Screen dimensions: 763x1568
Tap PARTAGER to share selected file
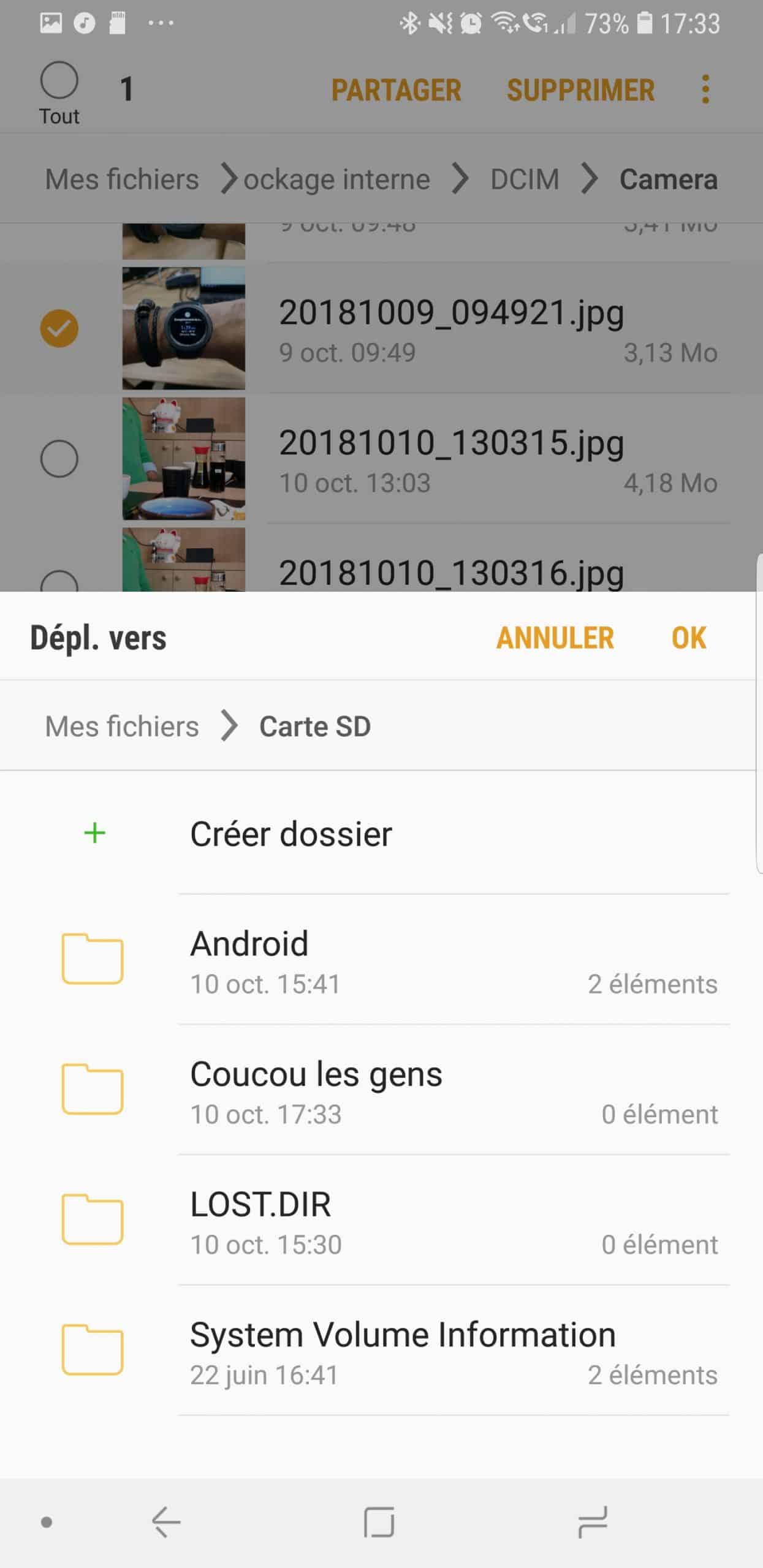pyautogui.click(x=396, y=90)
